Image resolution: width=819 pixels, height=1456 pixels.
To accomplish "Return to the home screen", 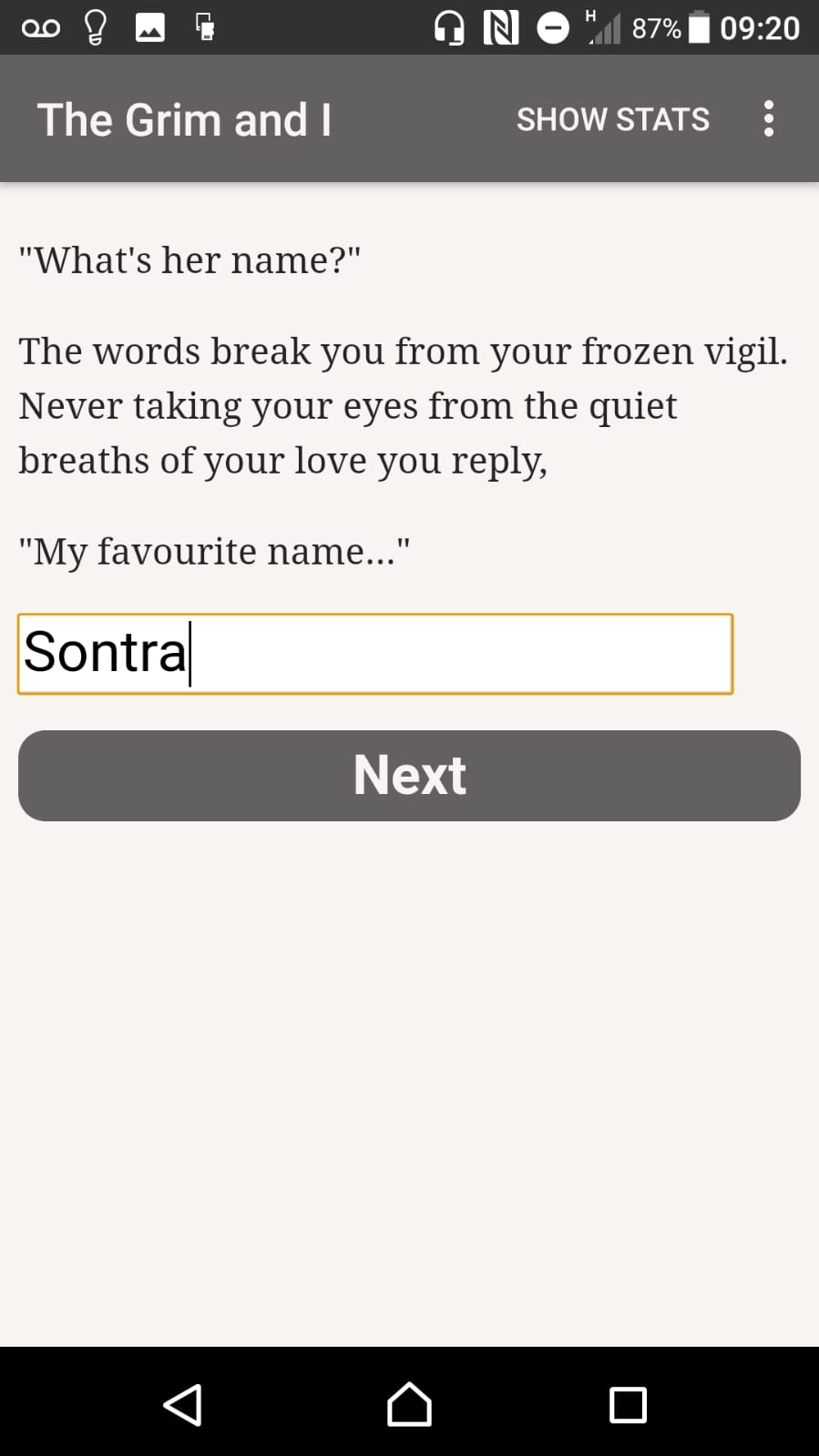I will coord(409,1404).
